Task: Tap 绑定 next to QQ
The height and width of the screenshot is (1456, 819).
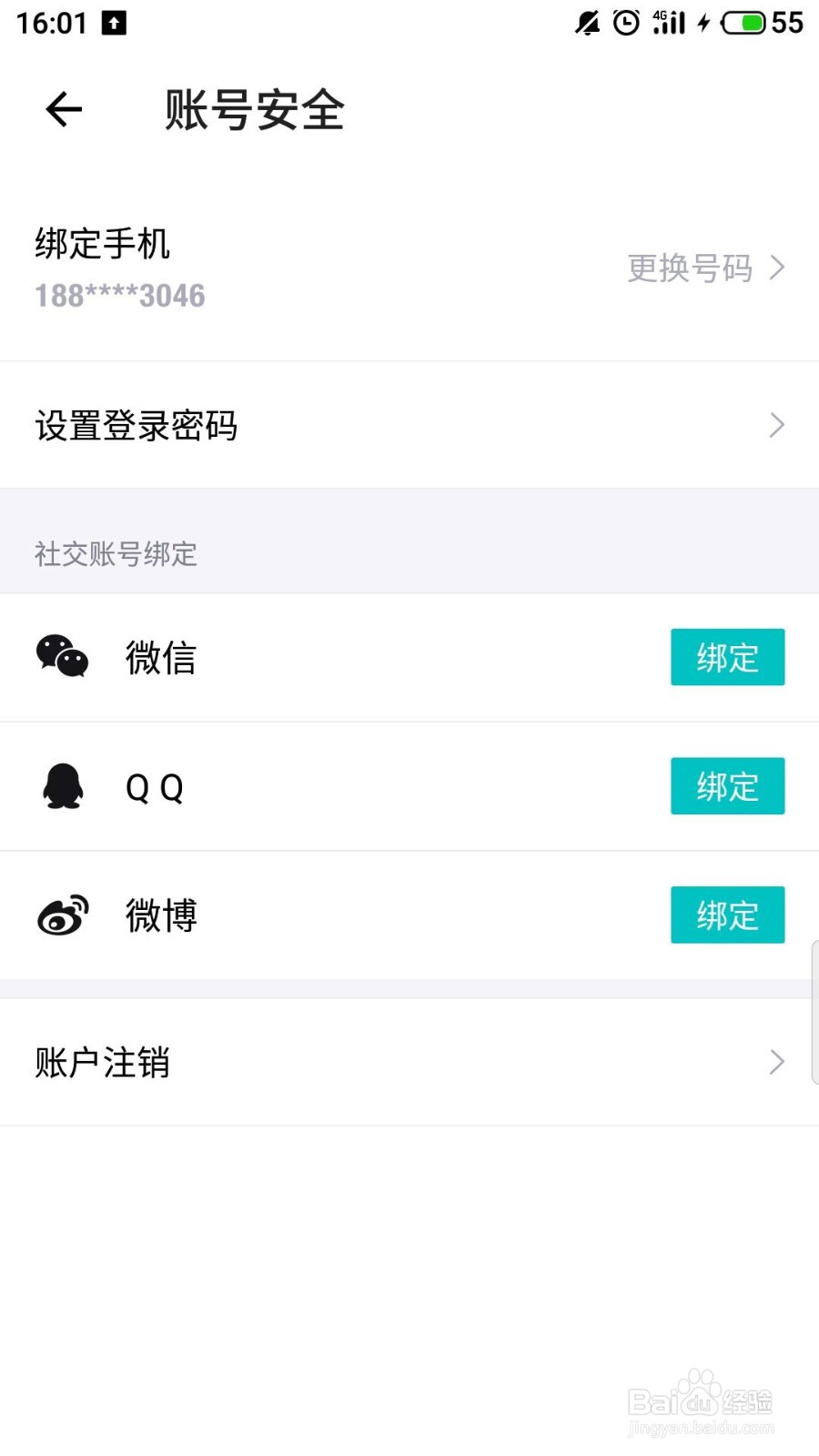Action: click(727, 786)
